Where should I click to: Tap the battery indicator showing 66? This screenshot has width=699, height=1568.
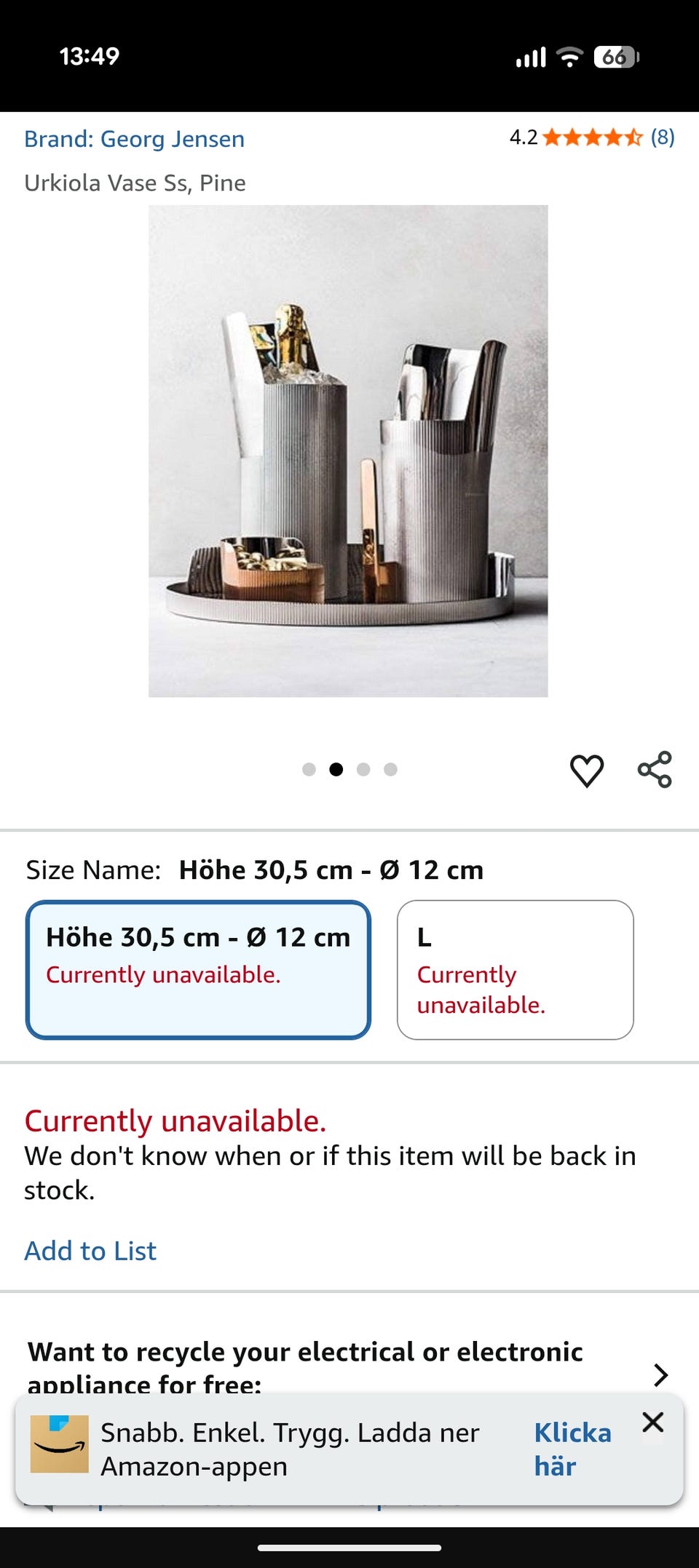click(618, 55)
